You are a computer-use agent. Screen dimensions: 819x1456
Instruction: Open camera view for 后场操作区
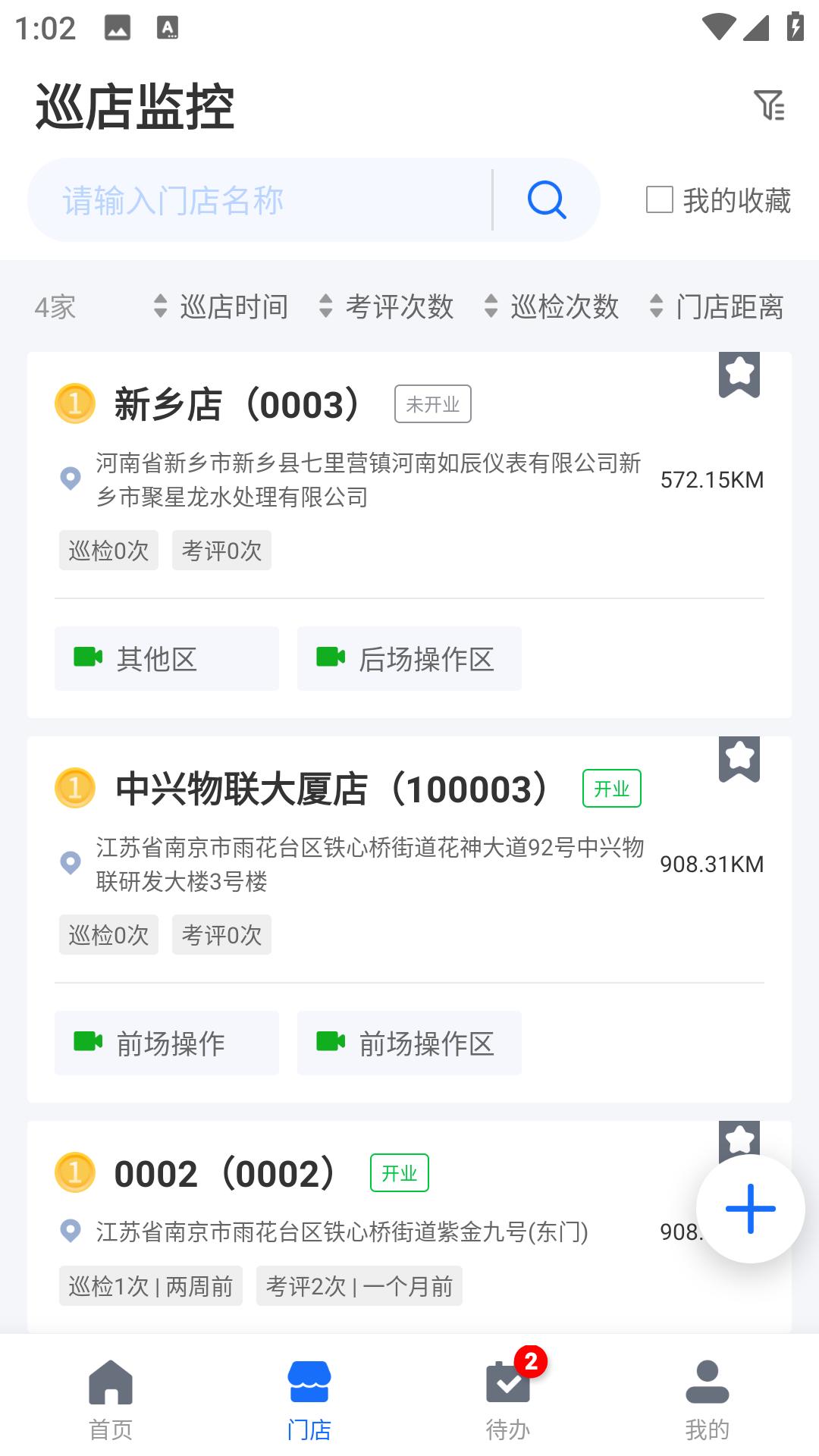click(x=409, y=659)
